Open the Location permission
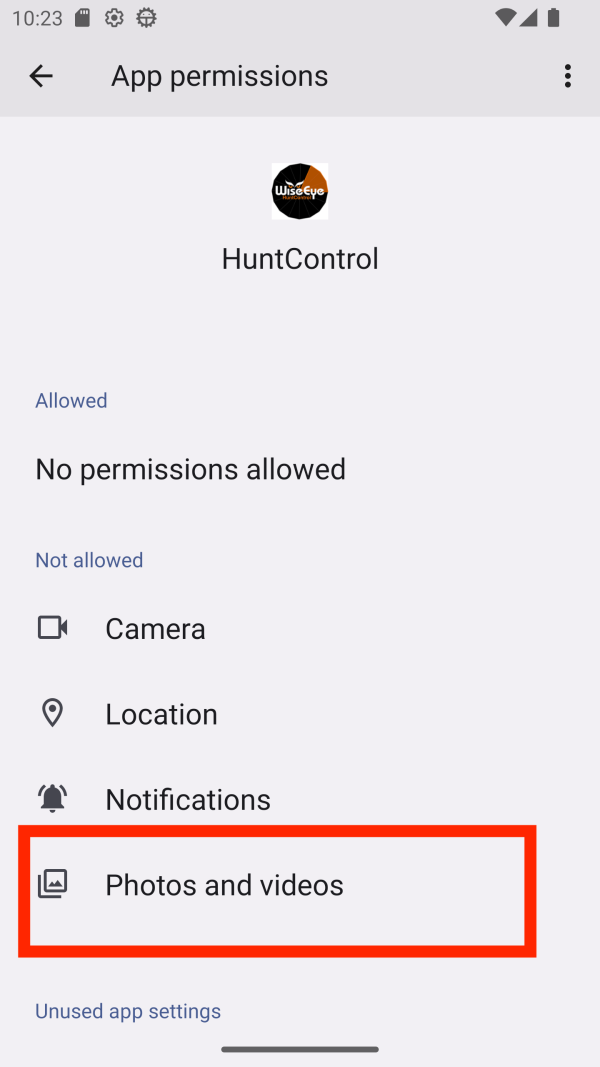This screenshot has height=1067, width=600. coord(300,714)
